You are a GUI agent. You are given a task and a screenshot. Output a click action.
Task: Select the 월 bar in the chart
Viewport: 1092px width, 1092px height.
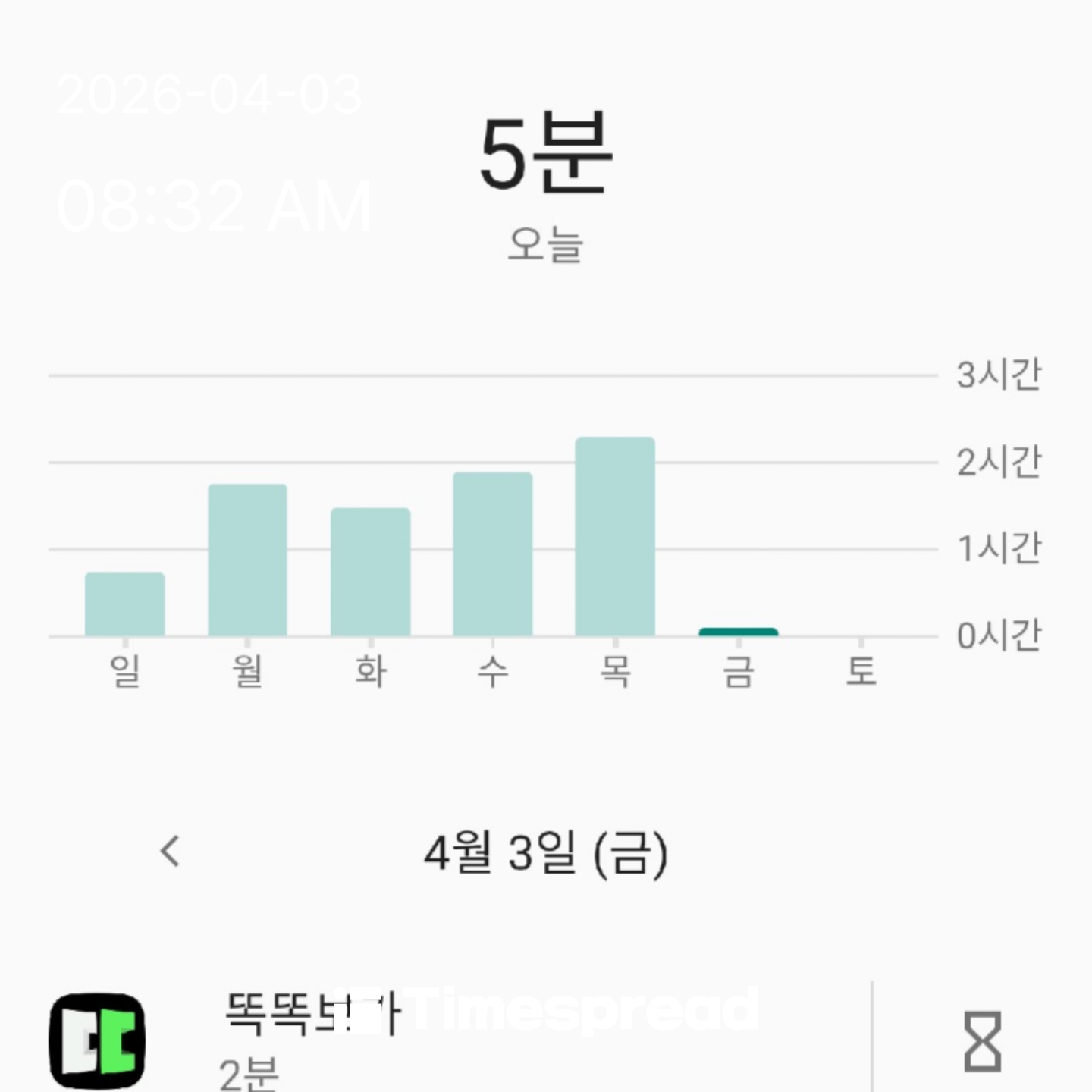coord(248,560)
